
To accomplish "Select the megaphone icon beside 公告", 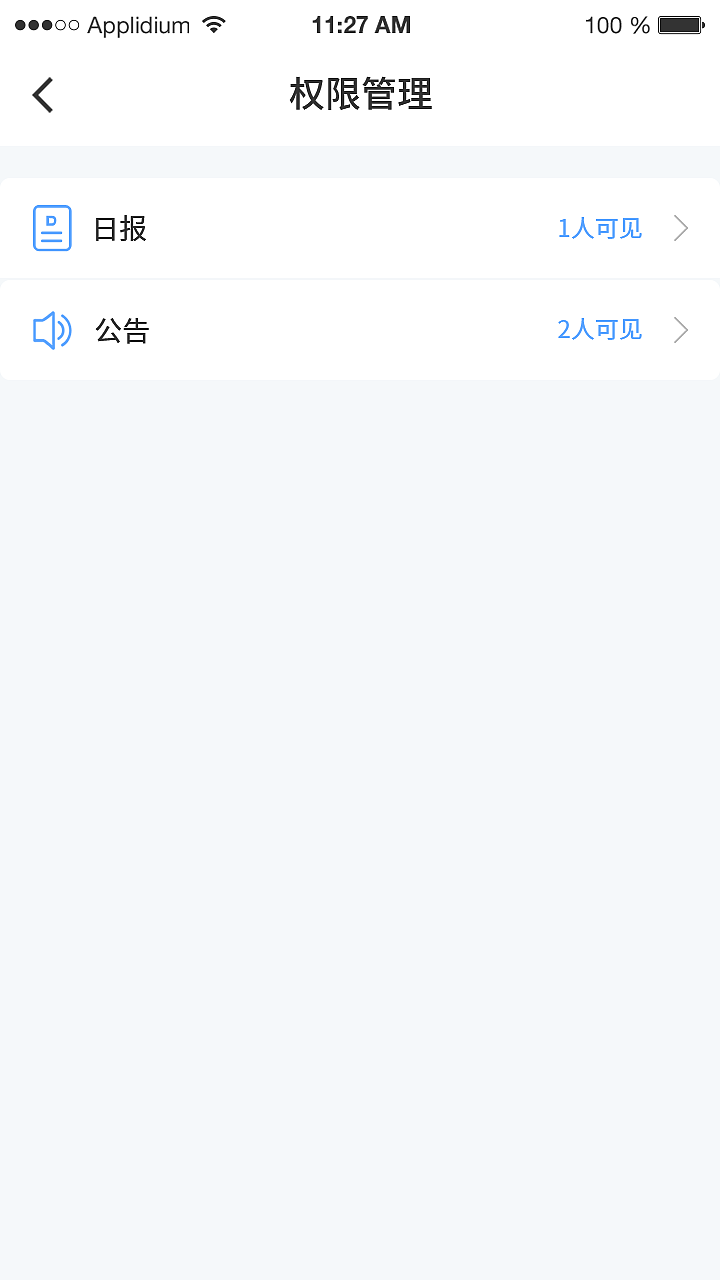I will coord(52,330).
